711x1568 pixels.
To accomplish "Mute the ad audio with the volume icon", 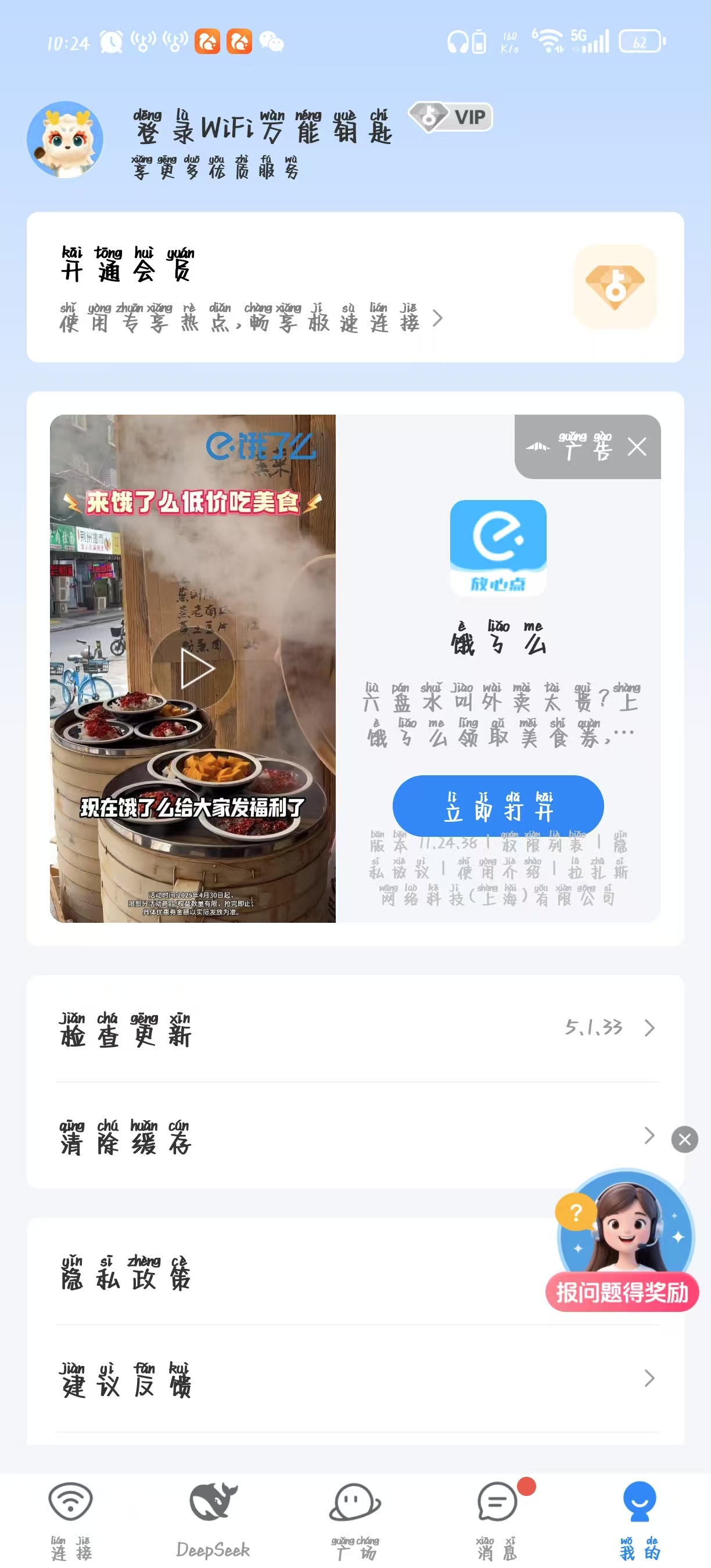I will click(538, 448).
